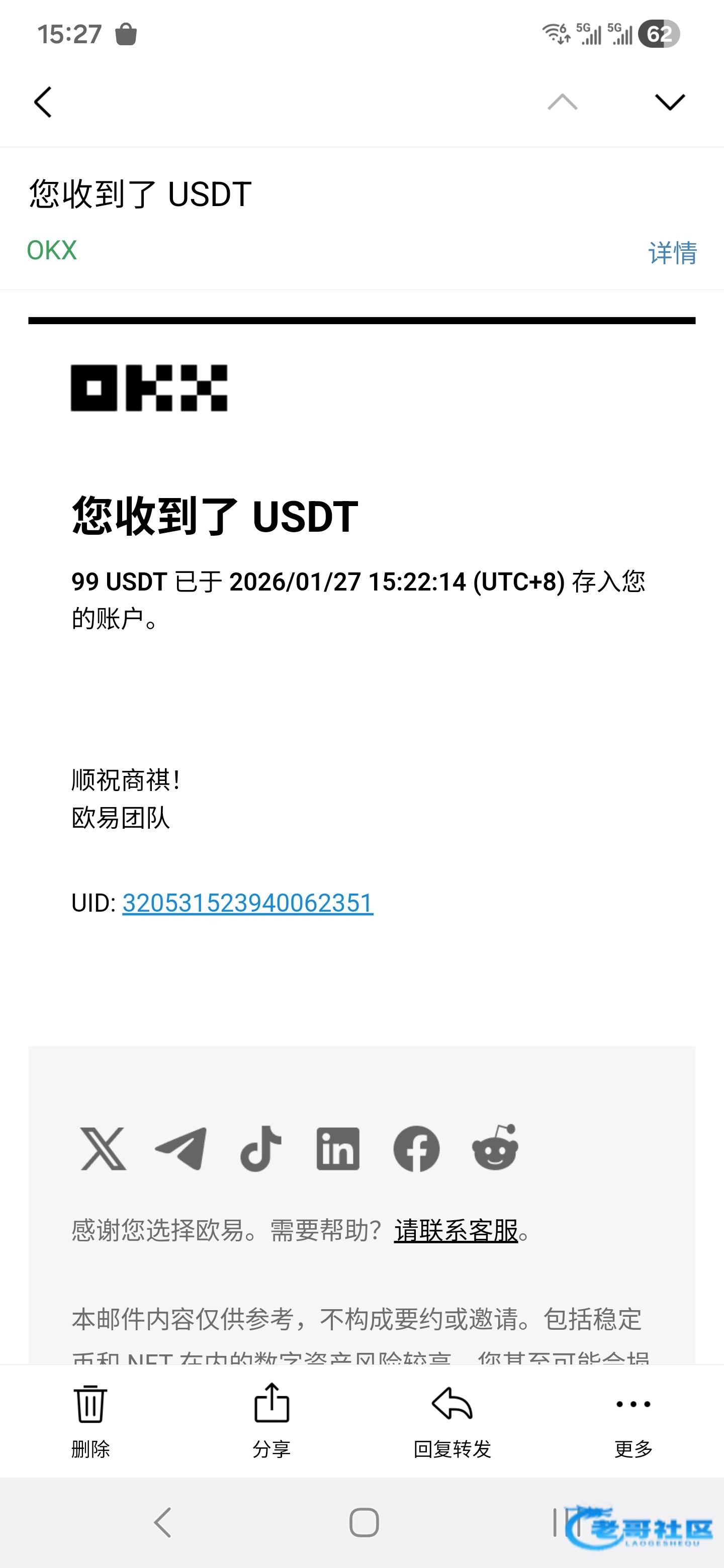Jump to the next email
The height and width of the screenshot is (1568, 724).
point(670,102)
